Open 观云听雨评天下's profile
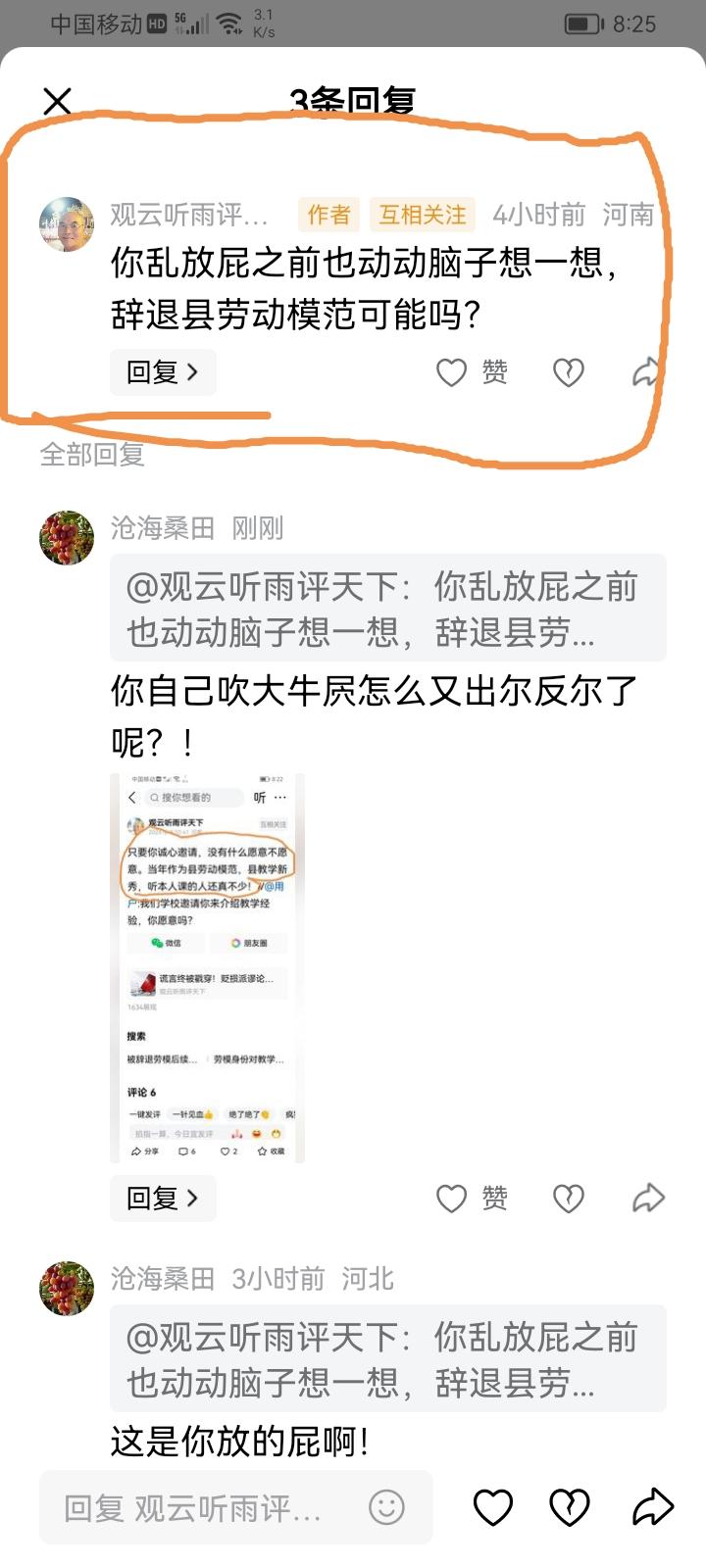 click(190, 215)
